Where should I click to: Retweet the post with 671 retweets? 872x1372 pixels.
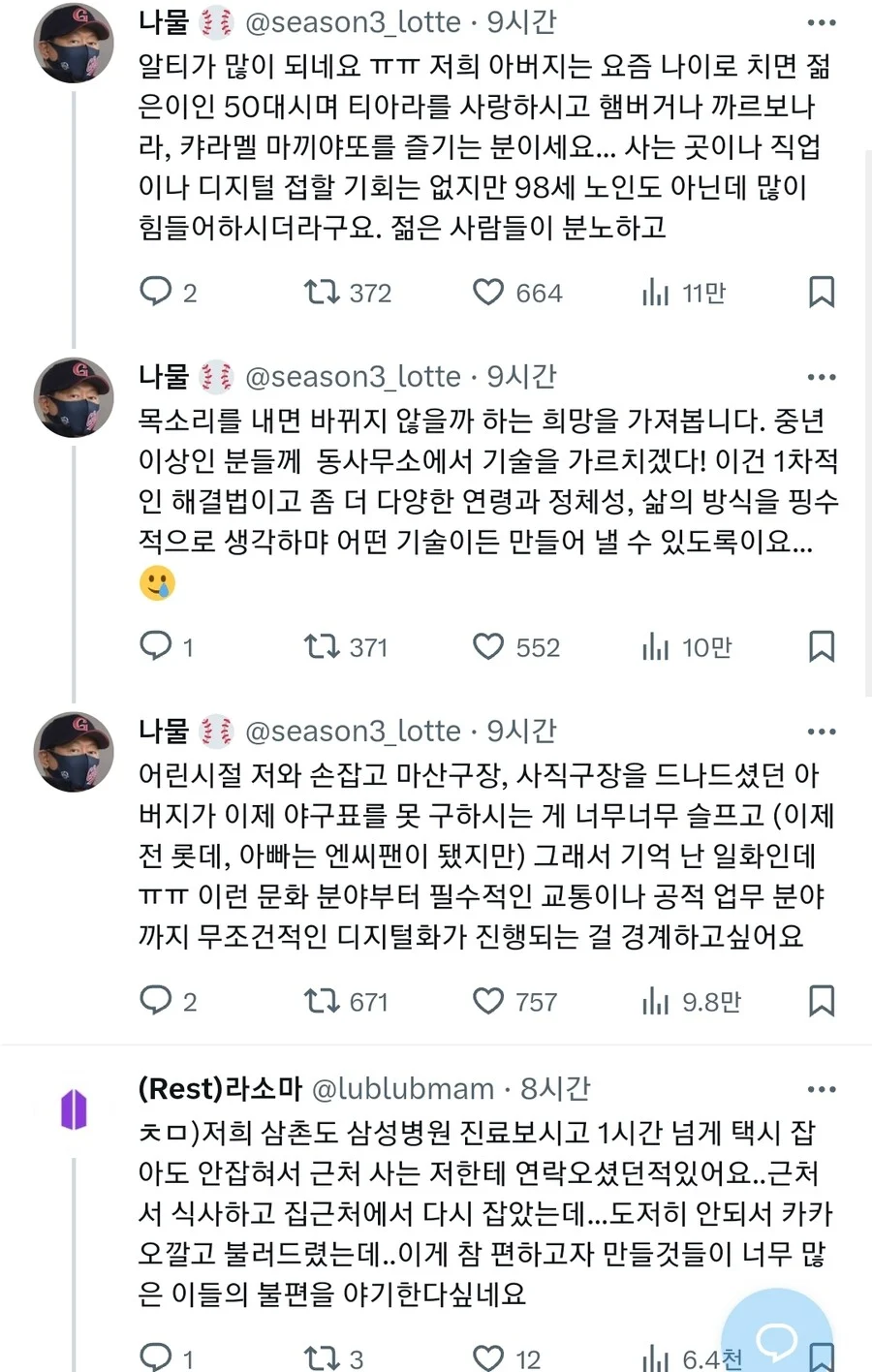click(x=321, y=1001)
